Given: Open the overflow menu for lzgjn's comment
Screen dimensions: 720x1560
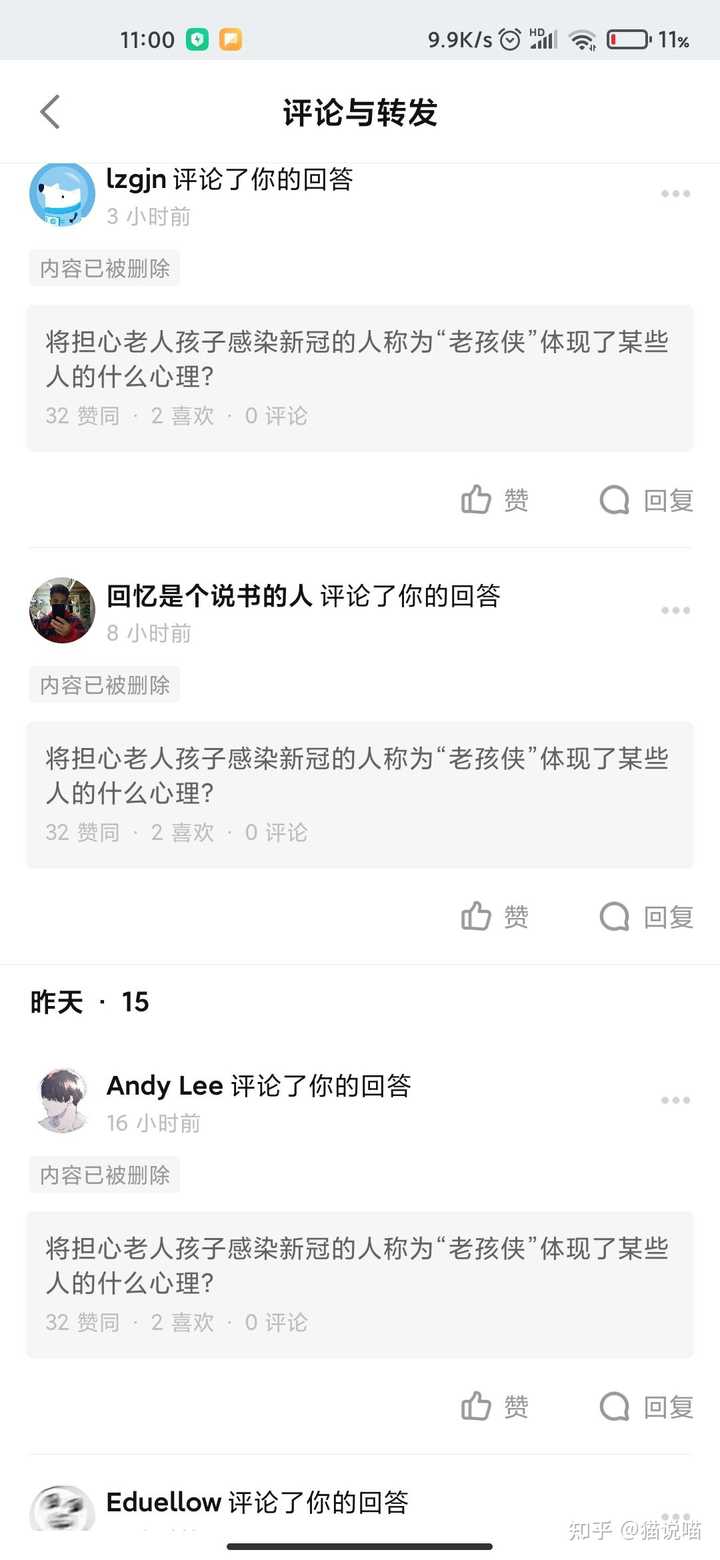Looking at the screenshot, I should point(676,194).
